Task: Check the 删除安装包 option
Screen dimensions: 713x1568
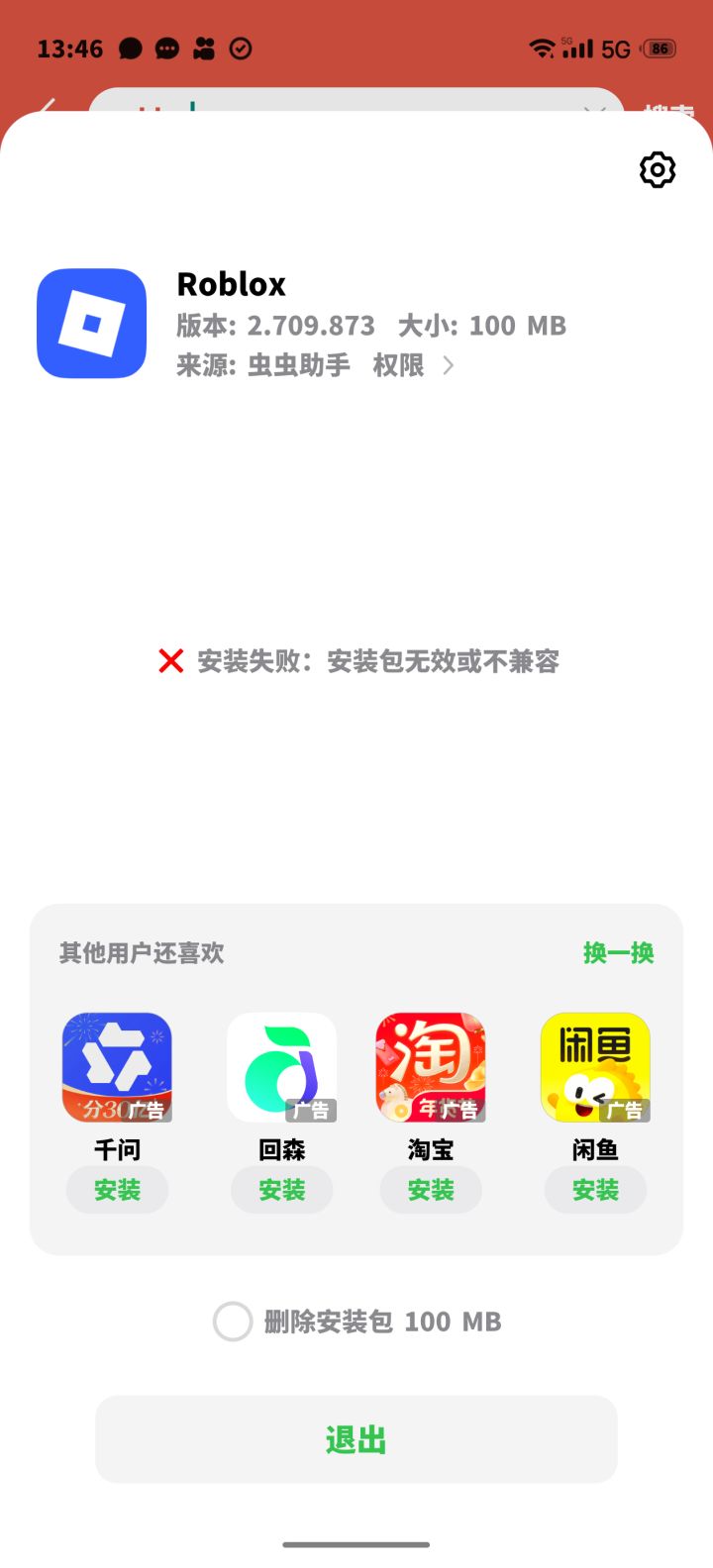Action: tap(233, 1321)
